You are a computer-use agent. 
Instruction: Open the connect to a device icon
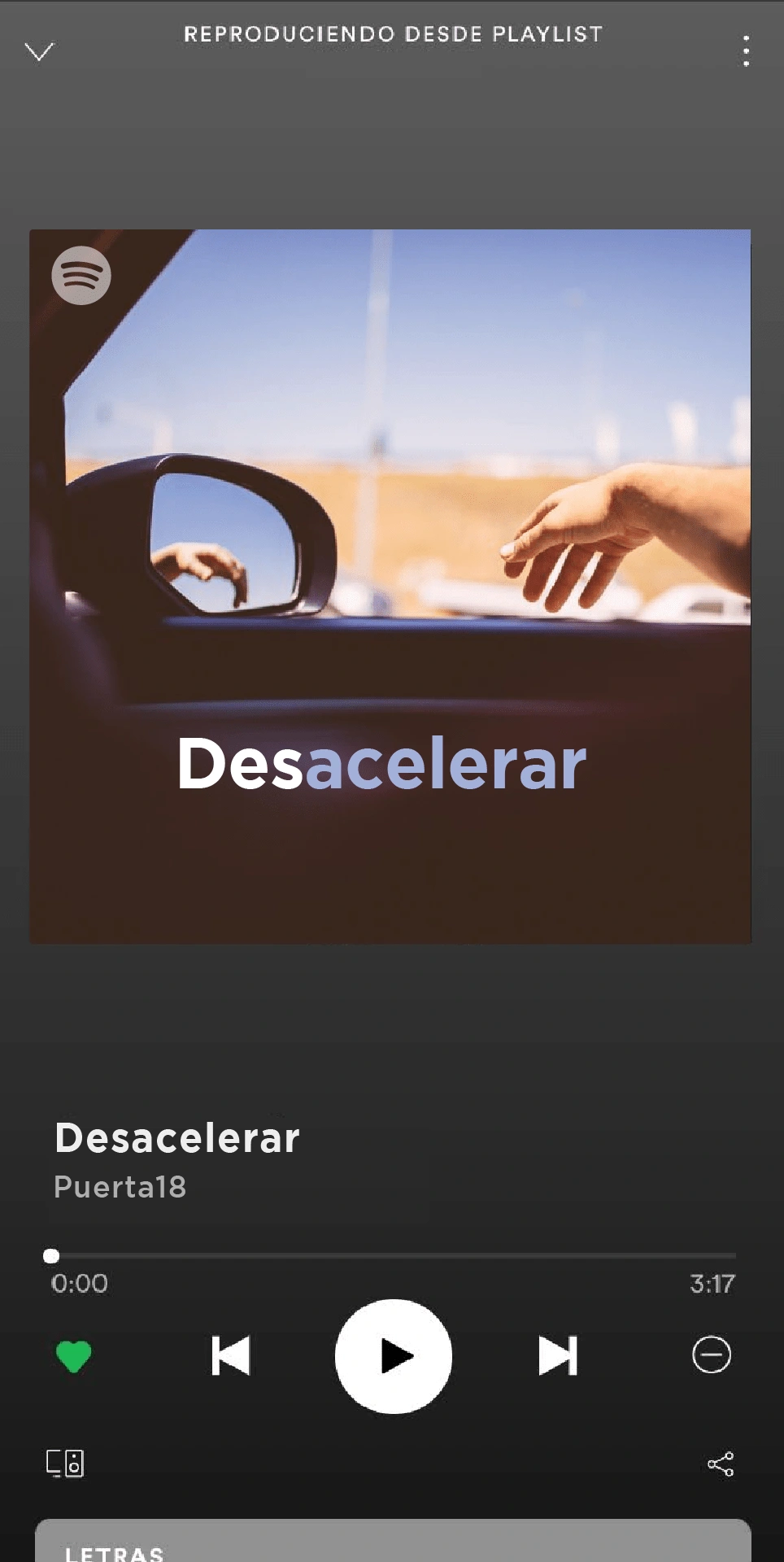(65, 1464)
